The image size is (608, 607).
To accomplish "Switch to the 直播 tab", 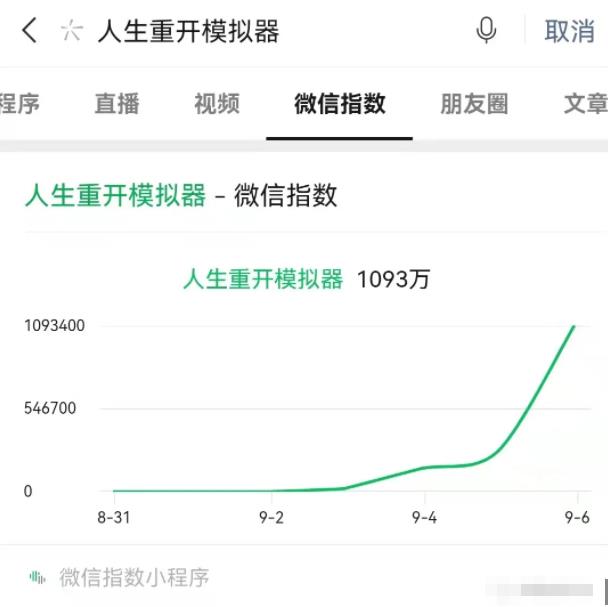I will coord(117,103).
